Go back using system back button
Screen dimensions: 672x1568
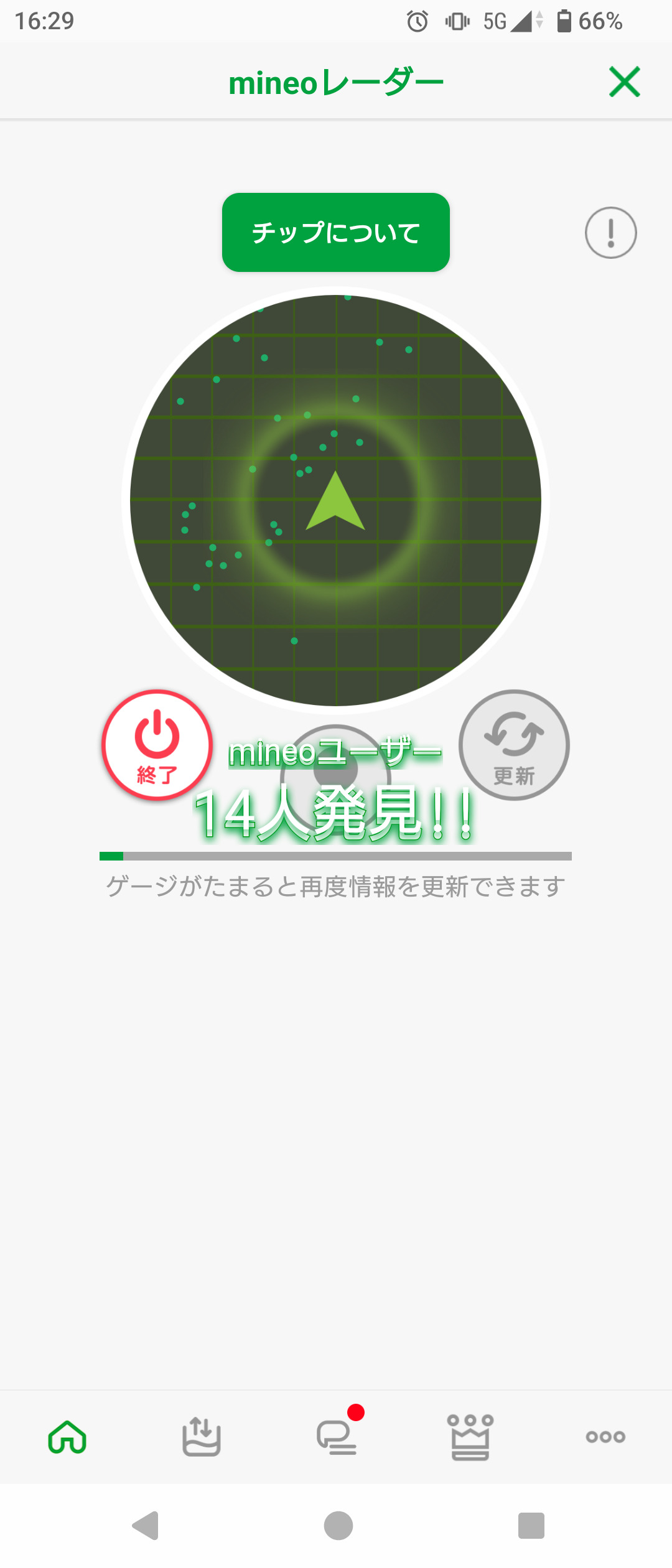[x=146, y=1525]
